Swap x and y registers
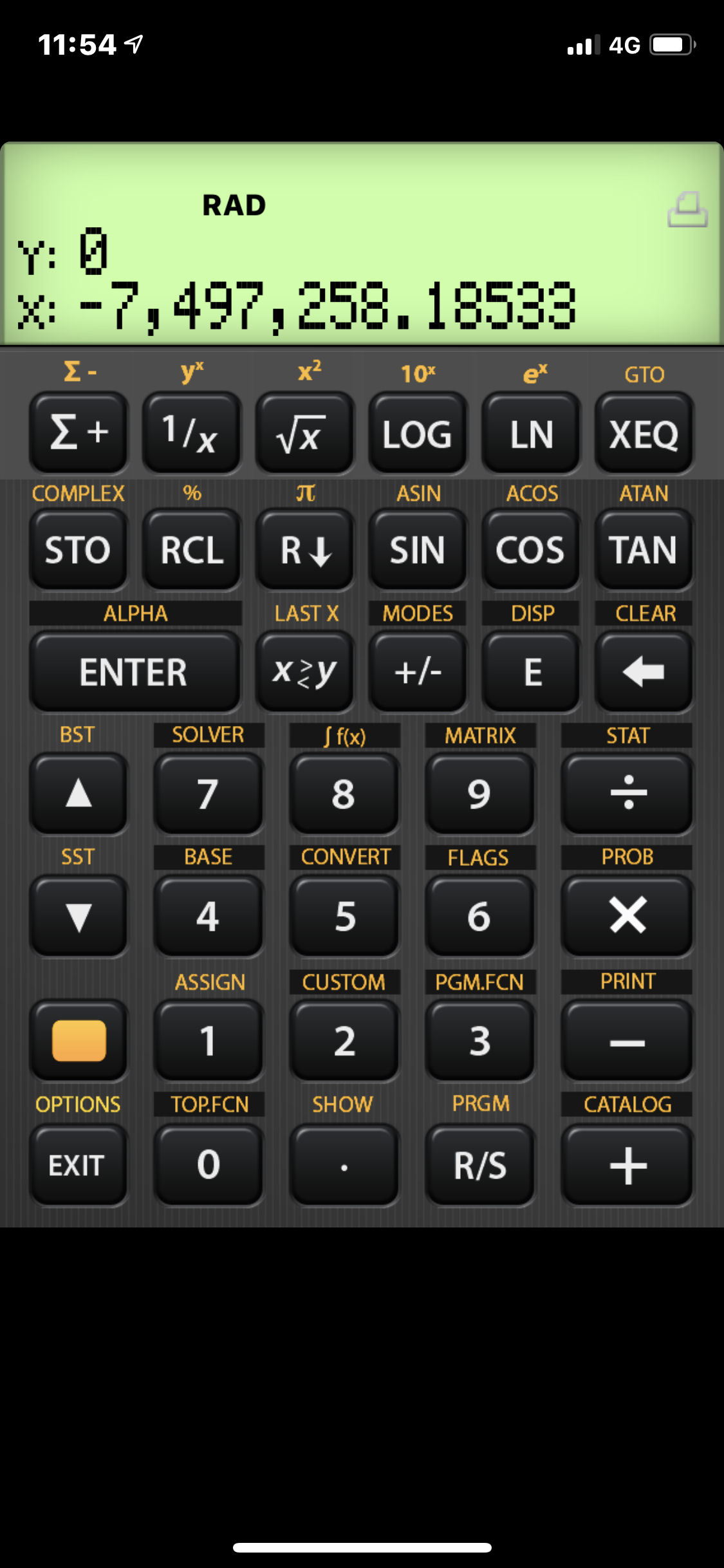Viewport: 724px width, 1568px height. click(304, 671)
